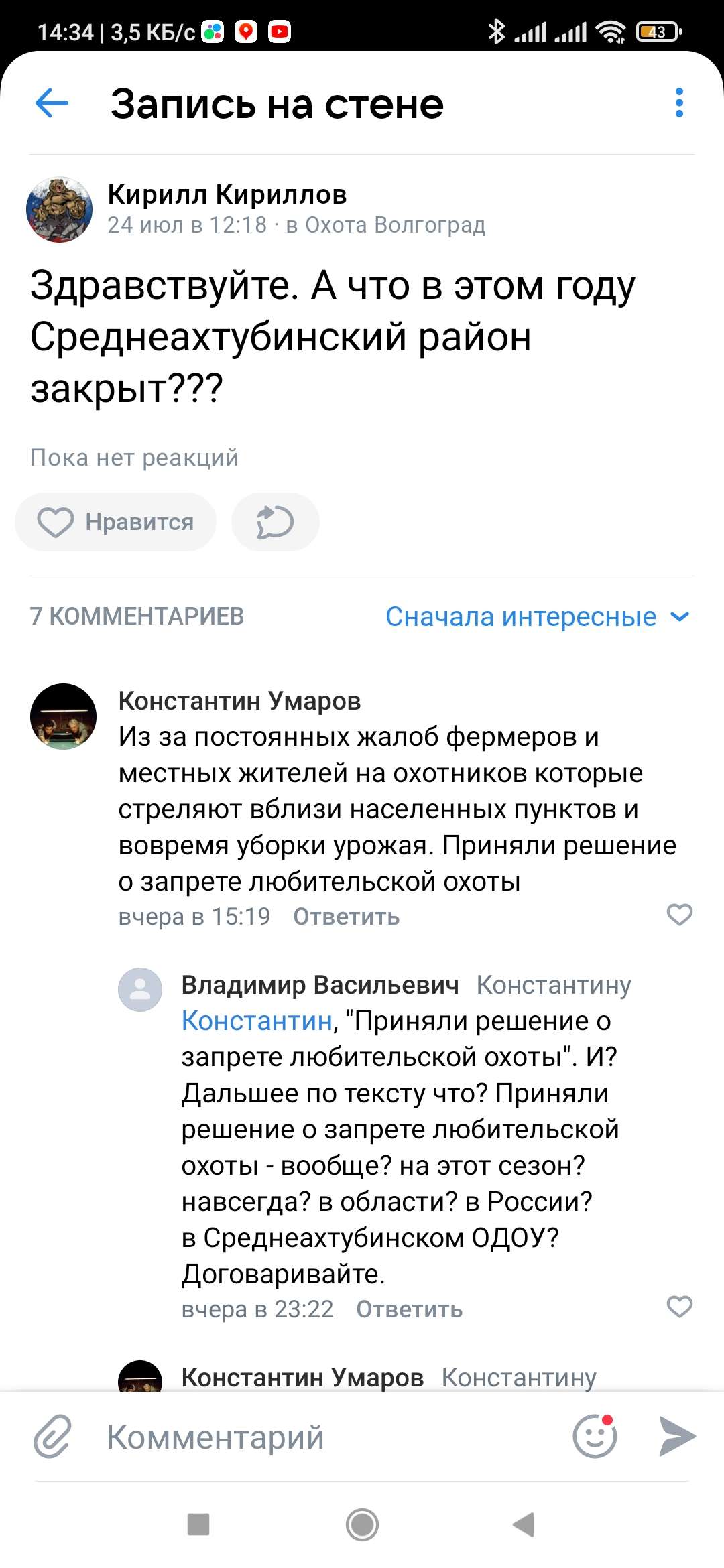
Task: Like the post with Нравится button
Action: 115,522
